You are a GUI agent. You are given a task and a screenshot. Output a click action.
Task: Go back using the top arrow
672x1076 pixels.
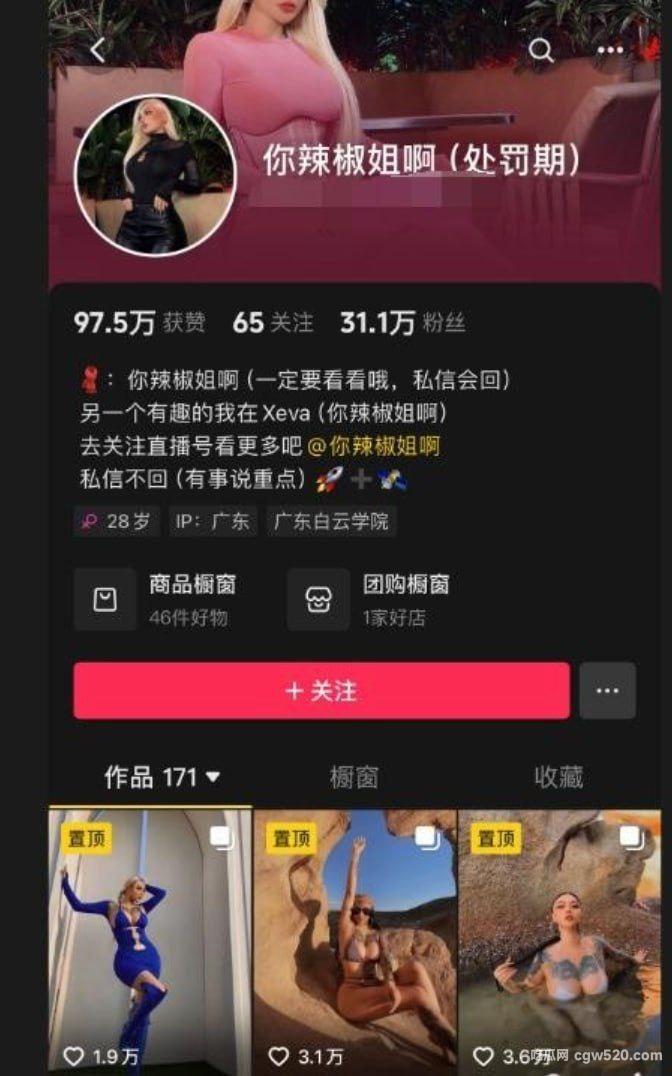[x=98, y=51]
